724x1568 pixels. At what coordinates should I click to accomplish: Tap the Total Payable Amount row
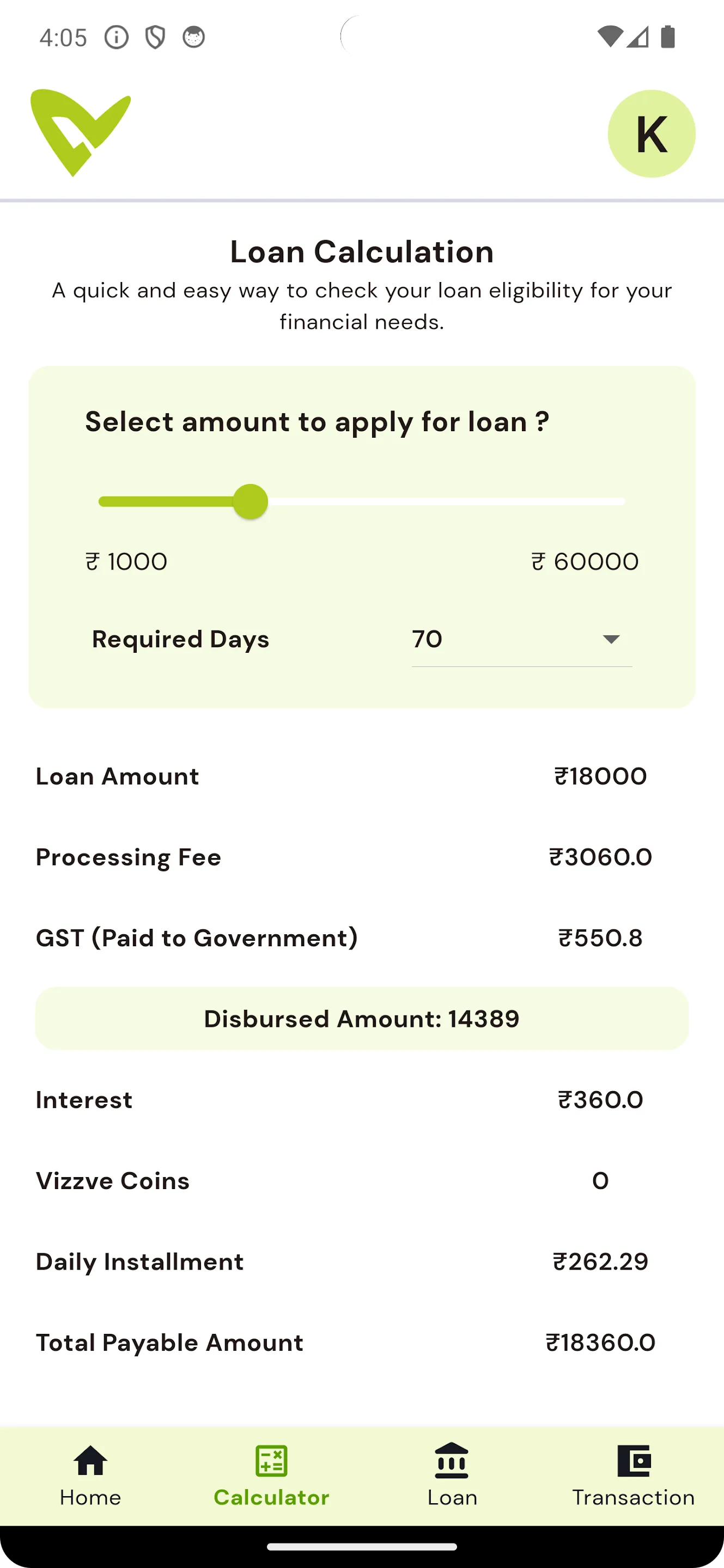coord(362,1342)
